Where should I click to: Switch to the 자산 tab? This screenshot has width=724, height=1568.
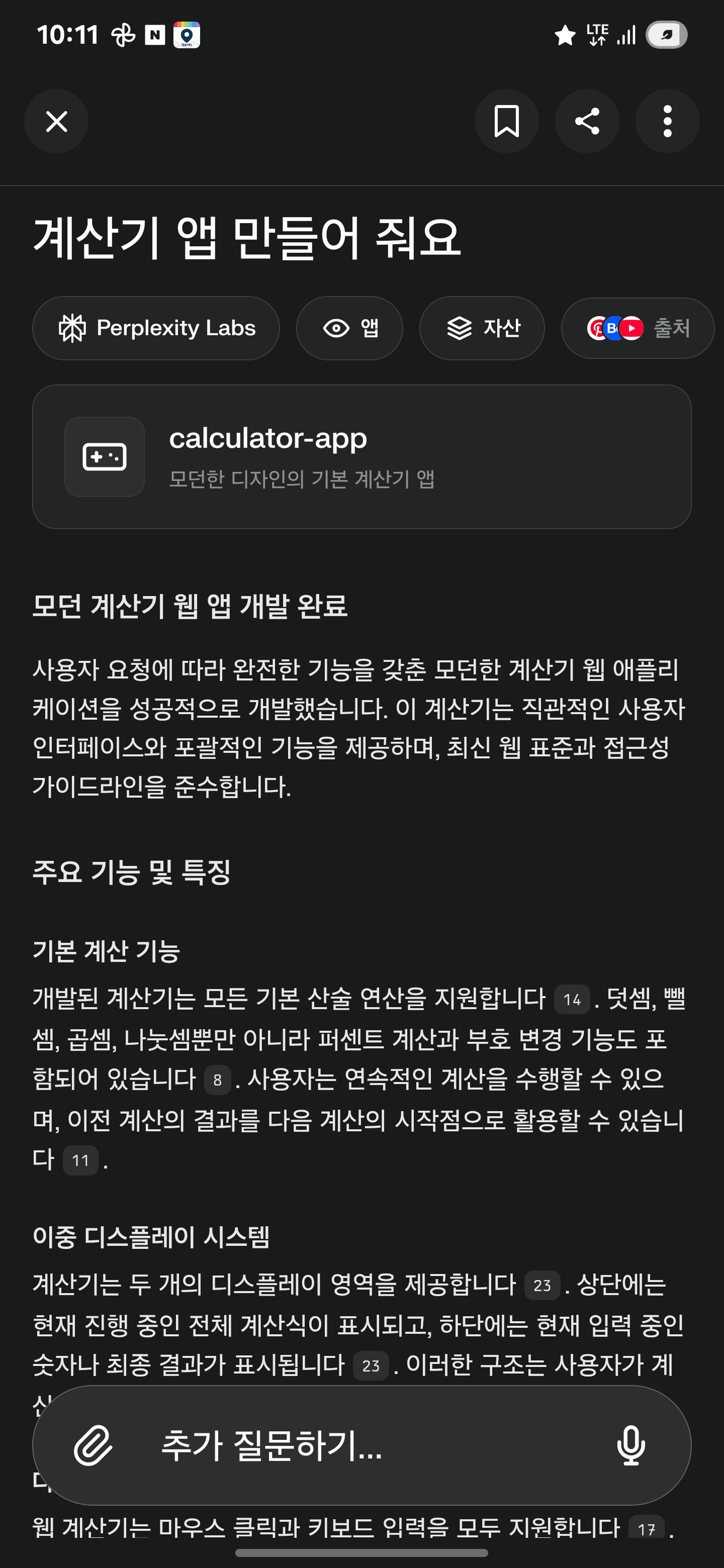pos(482,328)
